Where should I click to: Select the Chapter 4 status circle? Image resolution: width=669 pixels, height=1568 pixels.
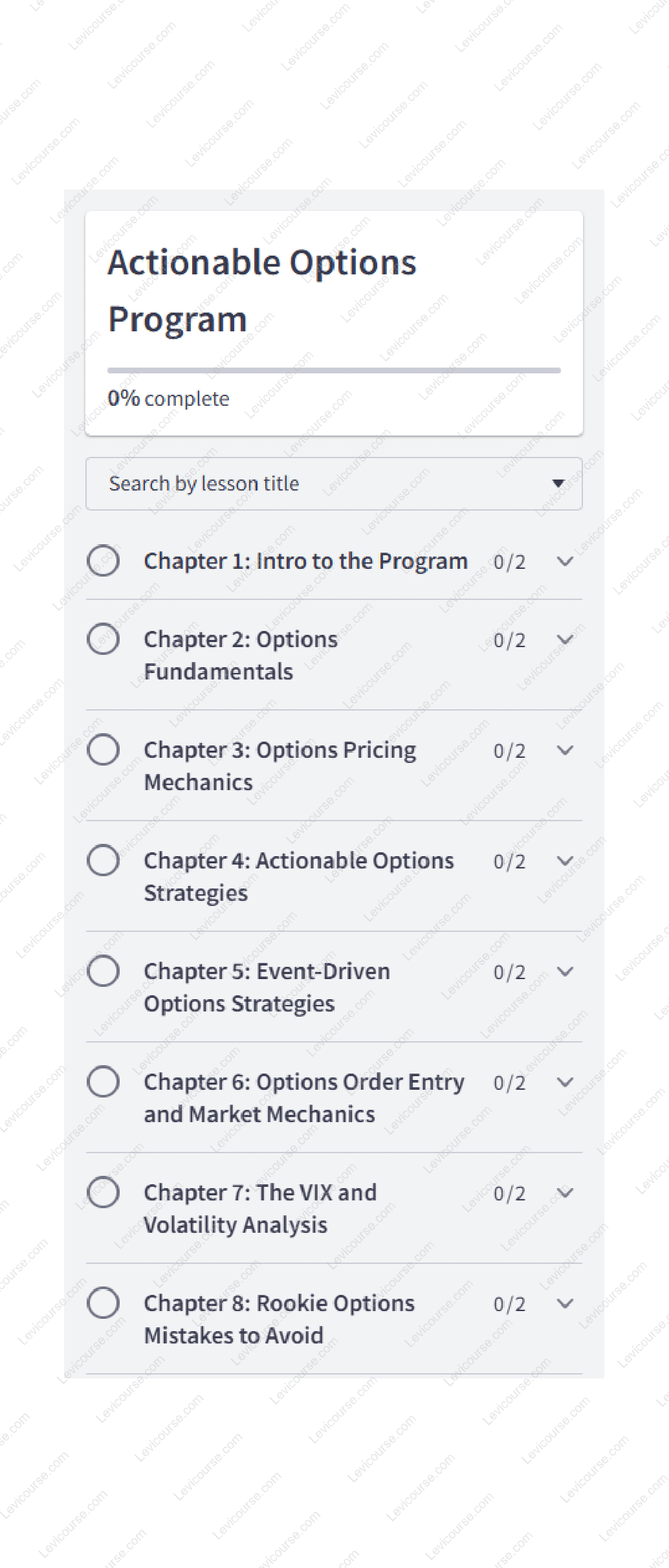click(x=103, y=861)
